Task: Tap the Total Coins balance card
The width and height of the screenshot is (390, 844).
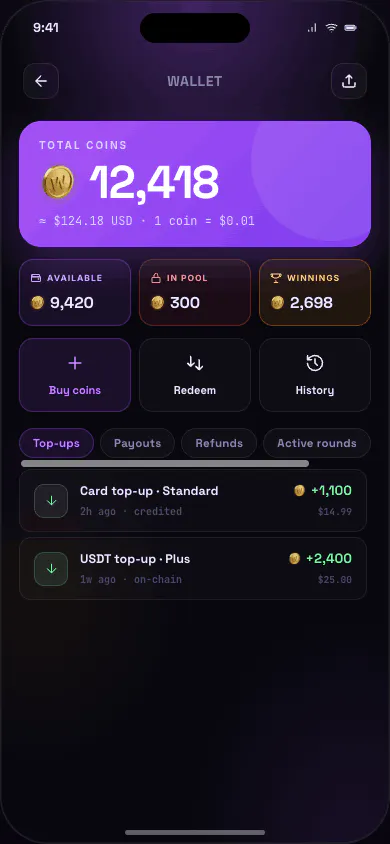Action: 195,184
